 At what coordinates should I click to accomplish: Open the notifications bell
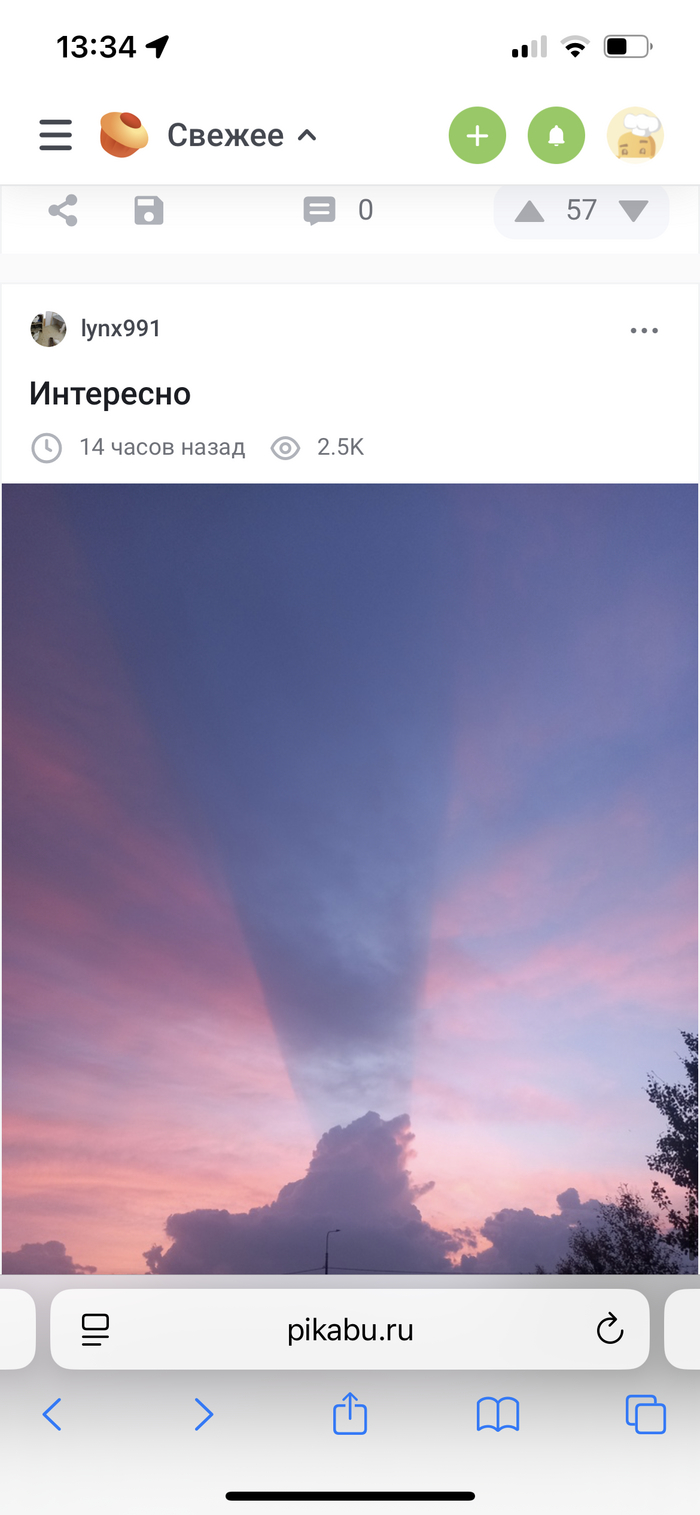point(556,136)
